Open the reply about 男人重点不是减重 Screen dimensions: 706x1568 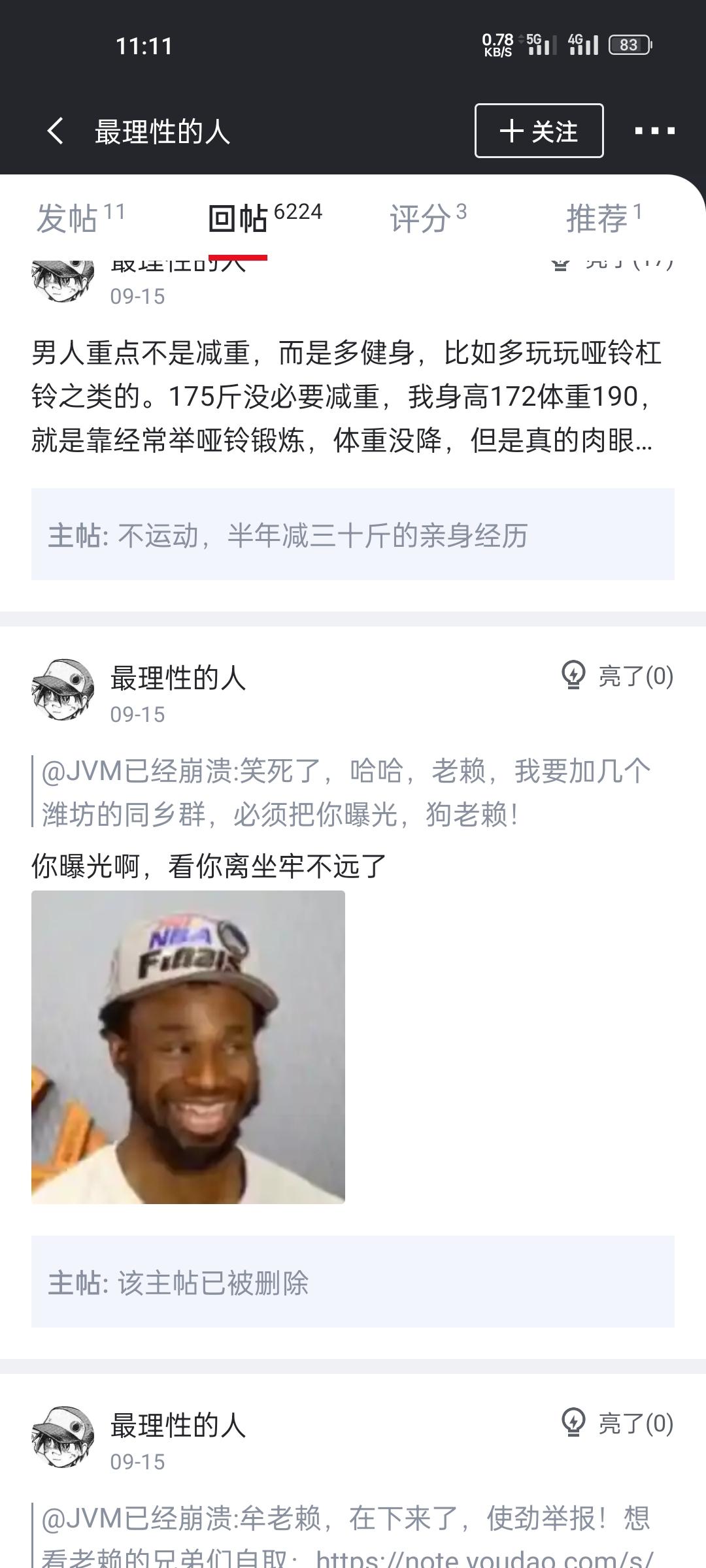(x=345, y=397)
